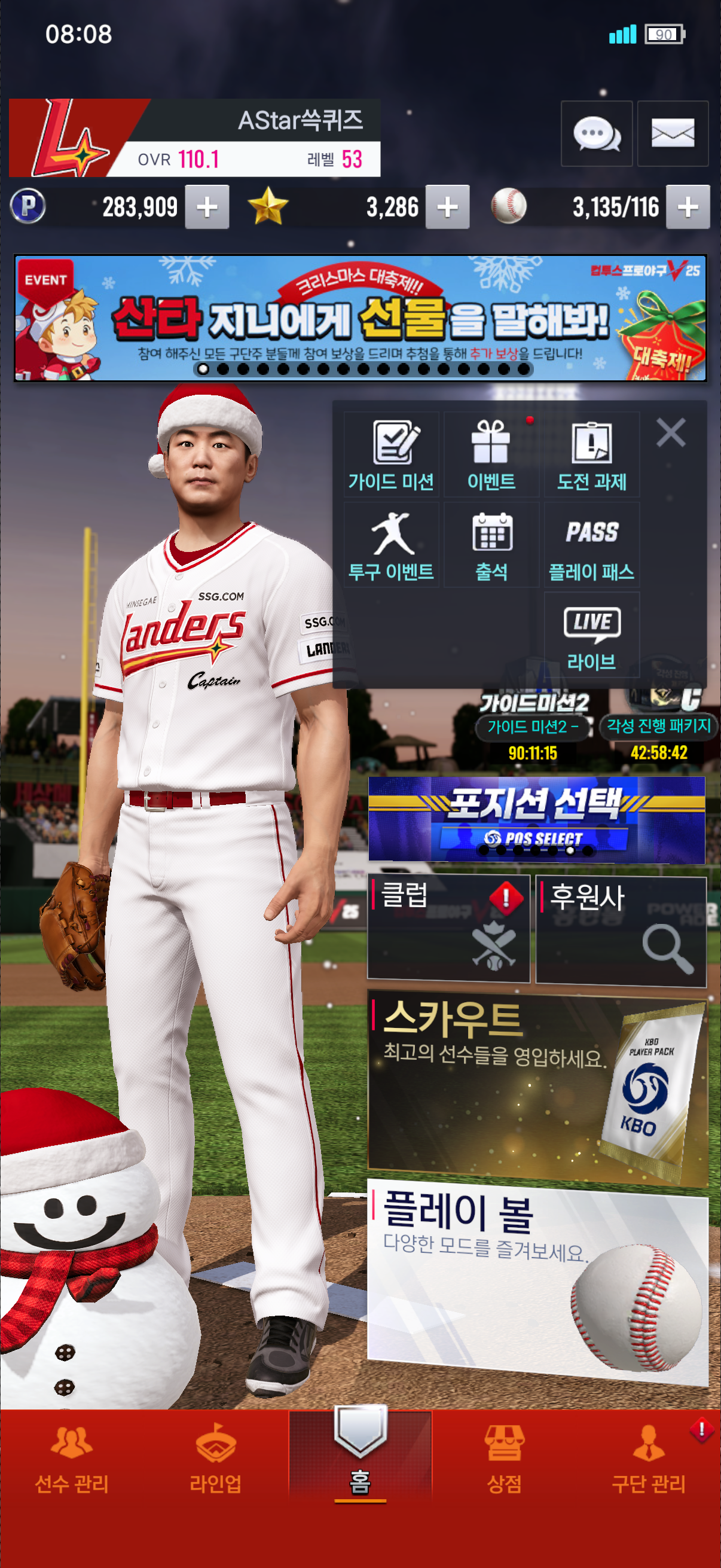Open the chat bubble icon

tap(596, 133)
